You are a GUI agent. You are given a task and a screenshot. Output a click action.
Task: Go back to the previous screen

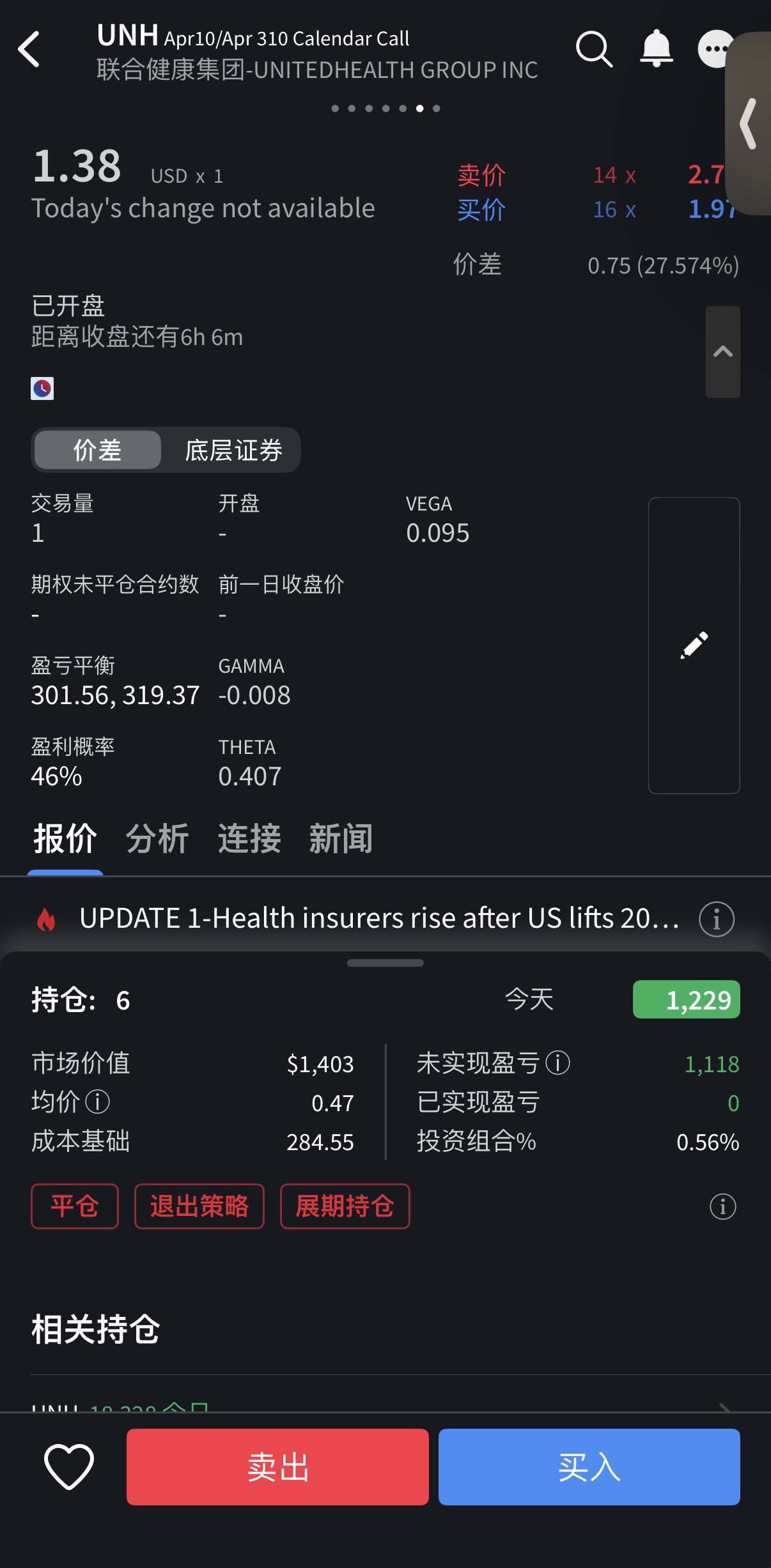29,50
